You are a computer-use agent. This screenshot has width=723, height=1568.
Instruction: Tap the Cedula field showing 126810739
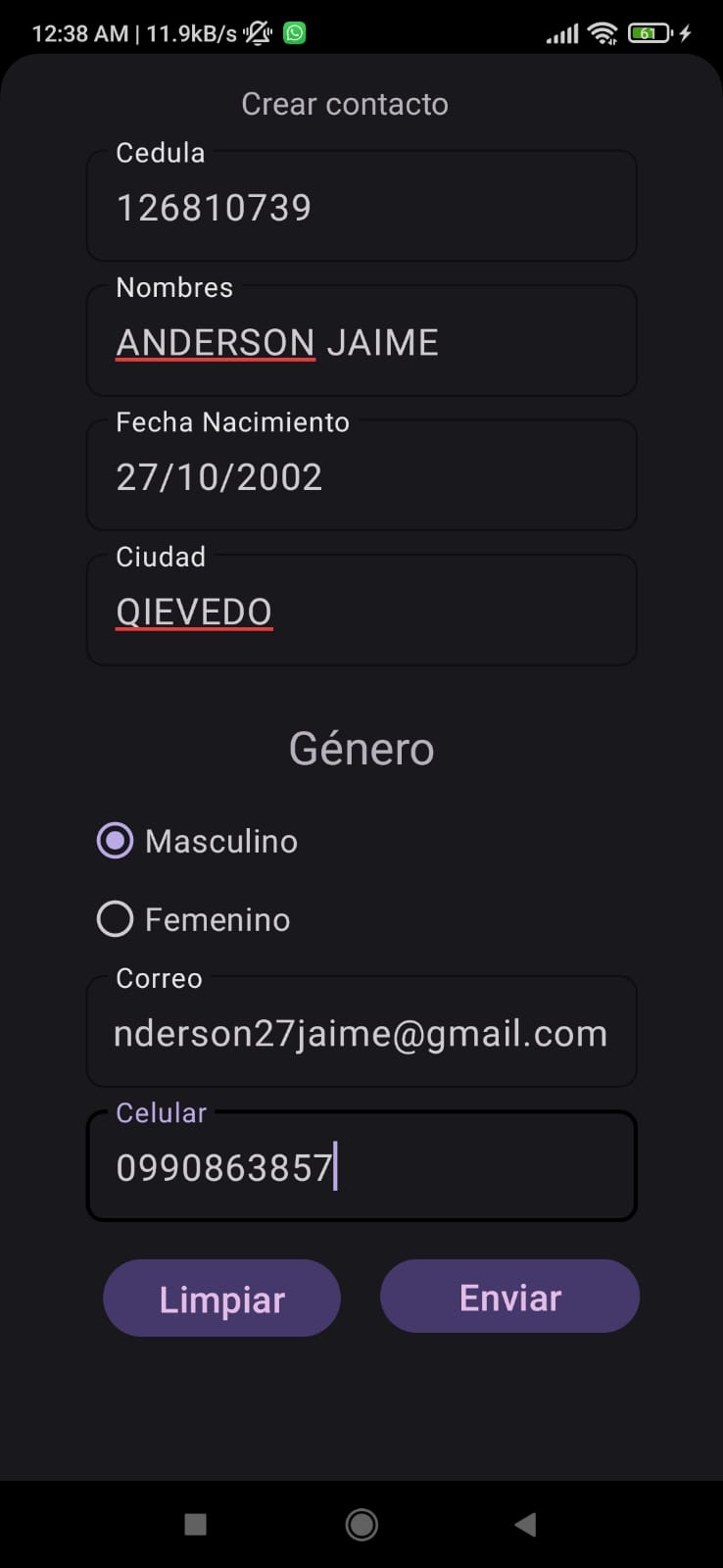361,206
